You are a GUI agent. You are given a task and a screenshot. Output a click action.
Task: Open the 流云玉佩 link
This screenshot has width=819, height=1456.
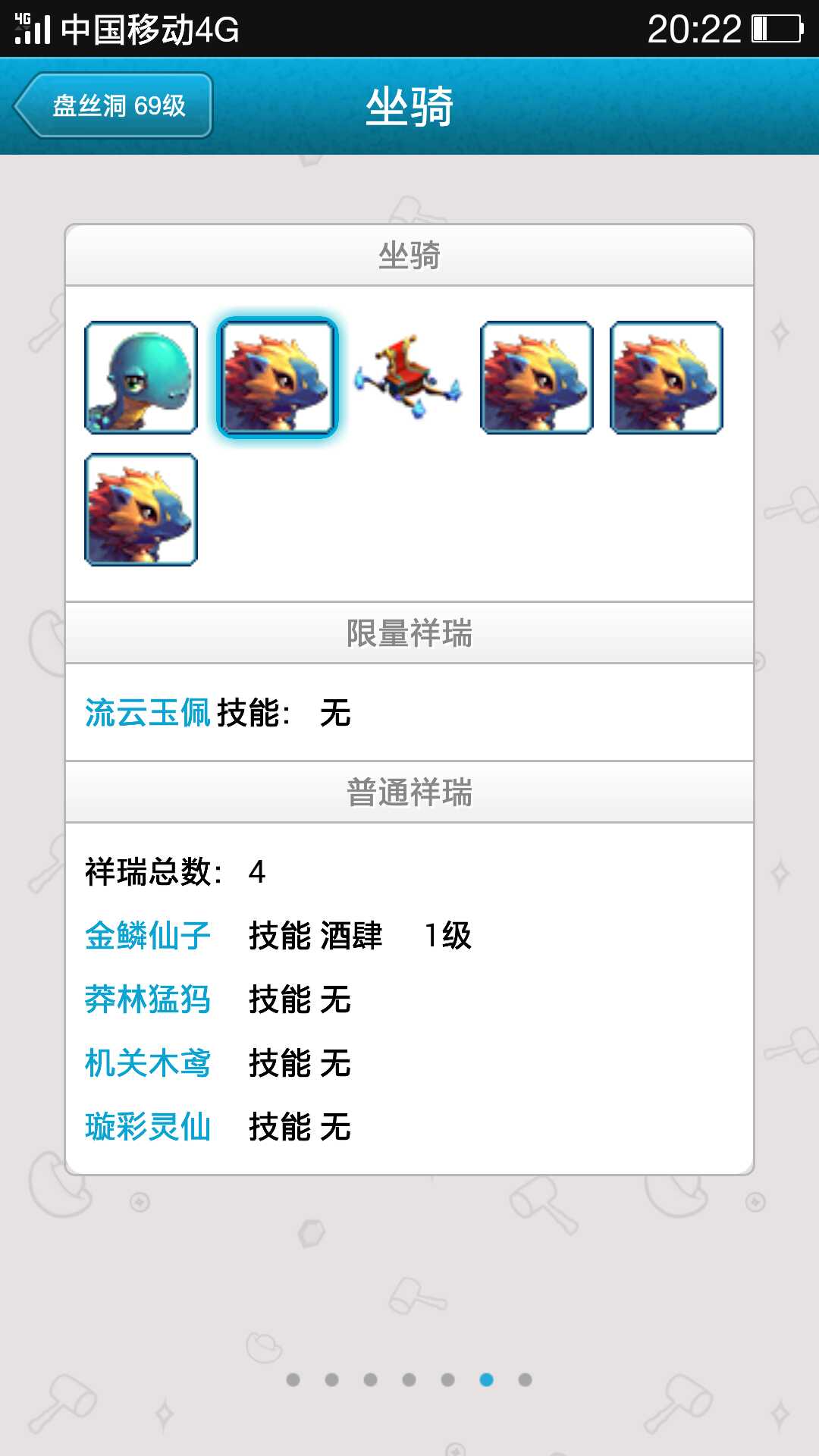(148, 713)
